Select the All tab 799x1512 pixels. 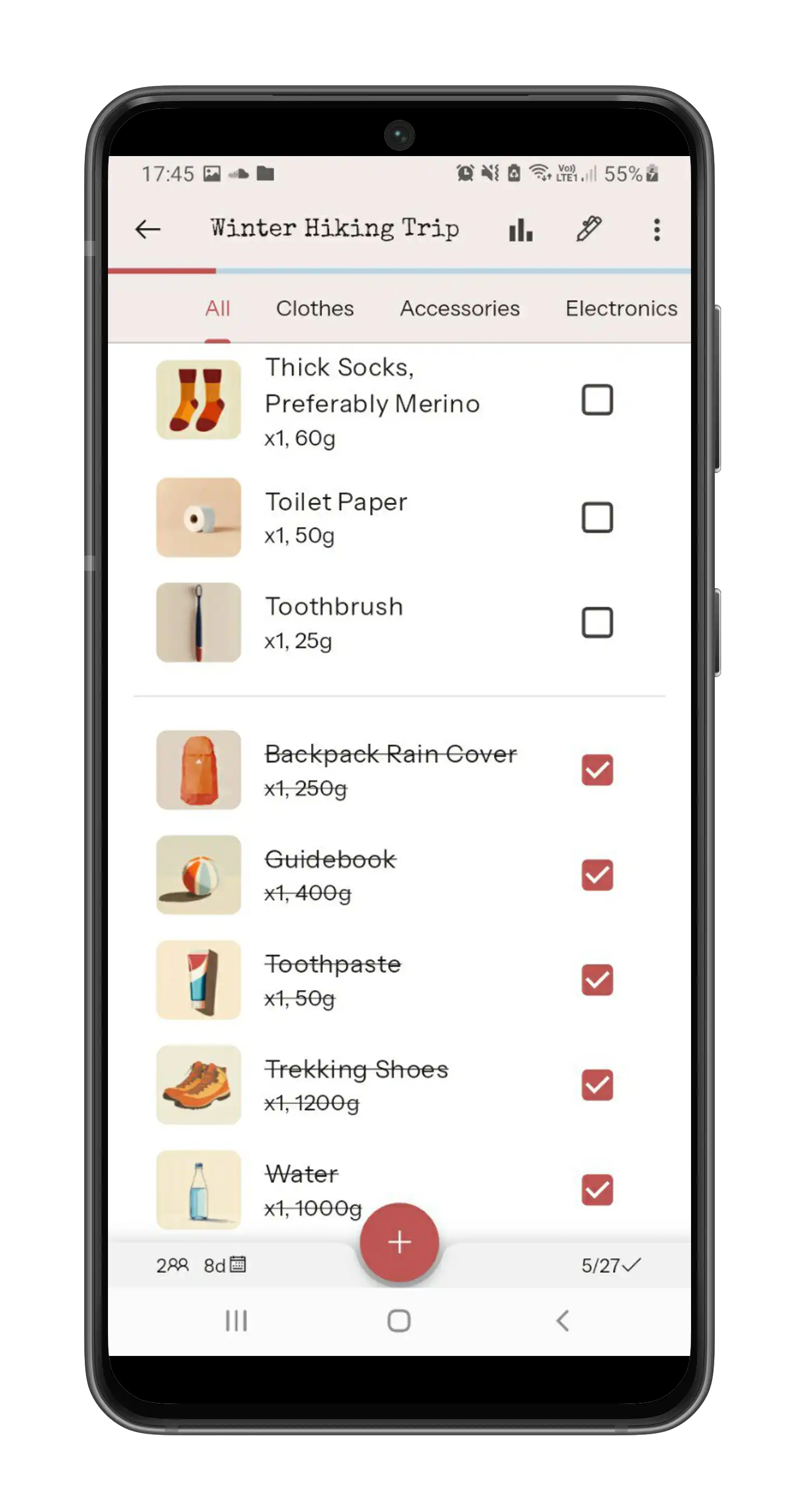[217, 308]
